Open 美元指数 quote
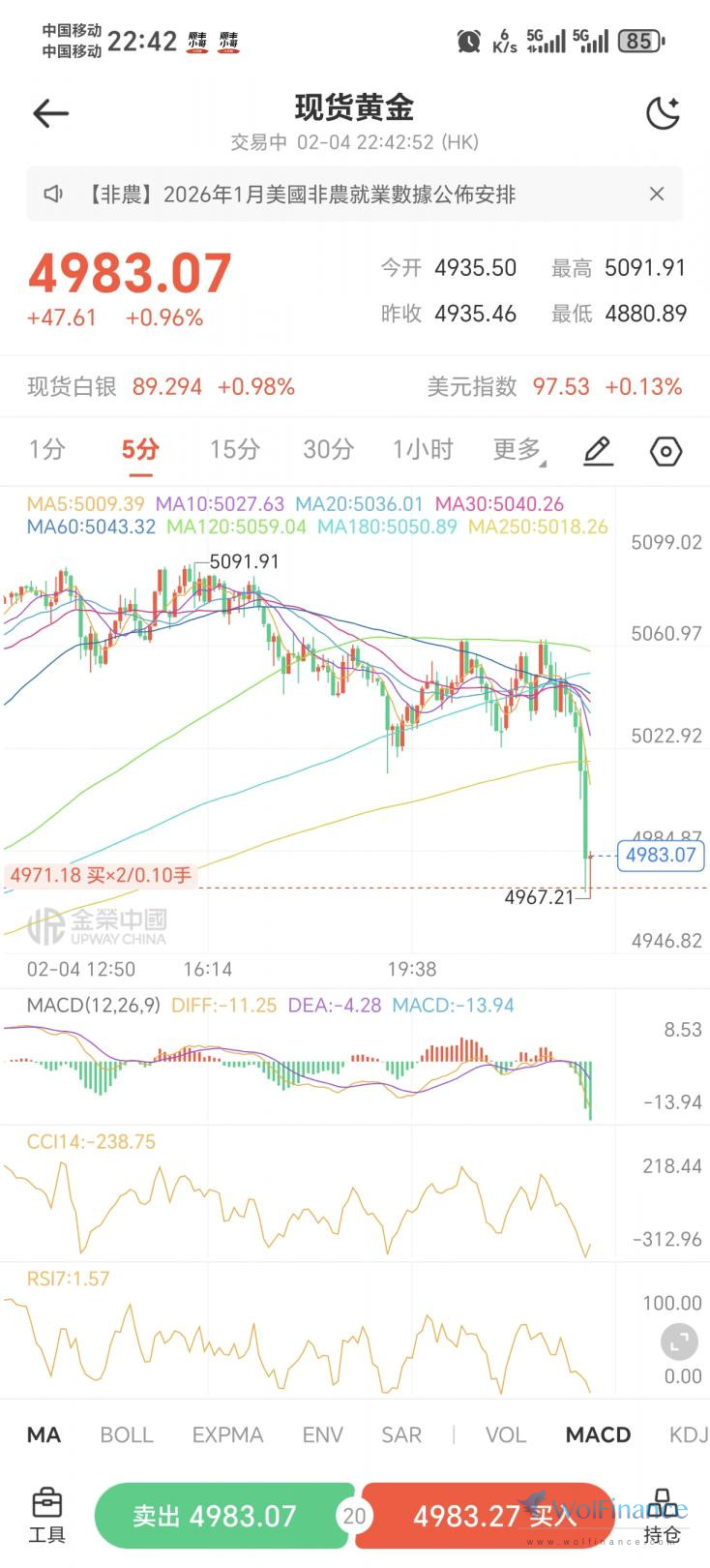 [x=554, y=387]
